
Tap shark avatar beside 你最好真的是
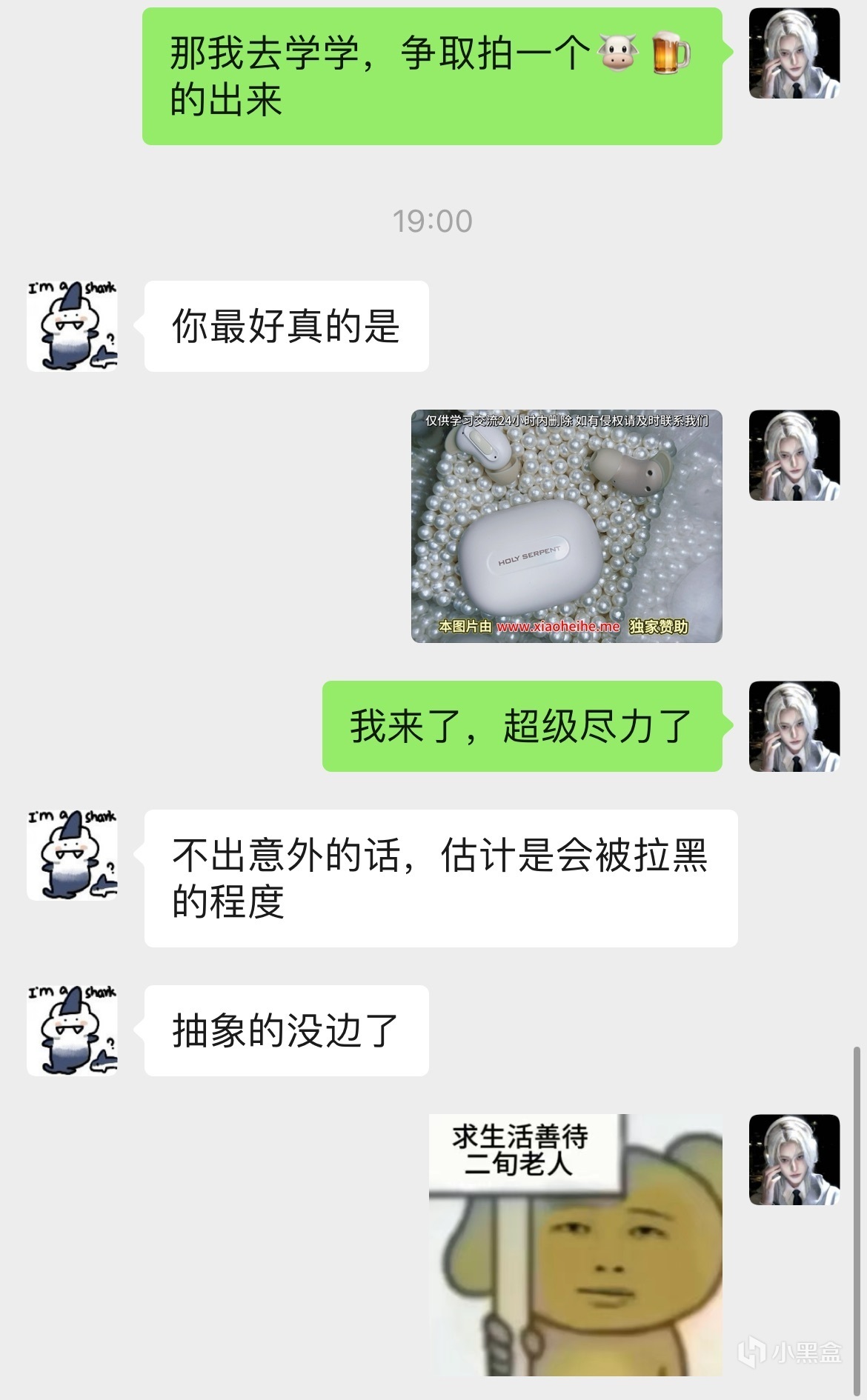72,326
